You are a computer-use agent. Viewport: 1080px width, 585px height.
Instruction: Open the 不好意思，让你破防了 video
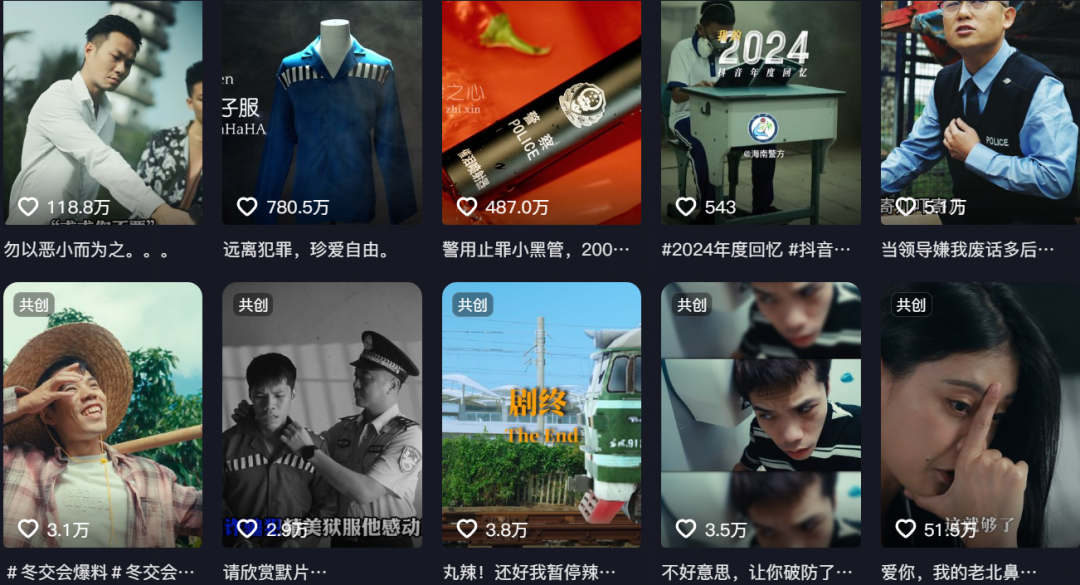tap(760, 414)
